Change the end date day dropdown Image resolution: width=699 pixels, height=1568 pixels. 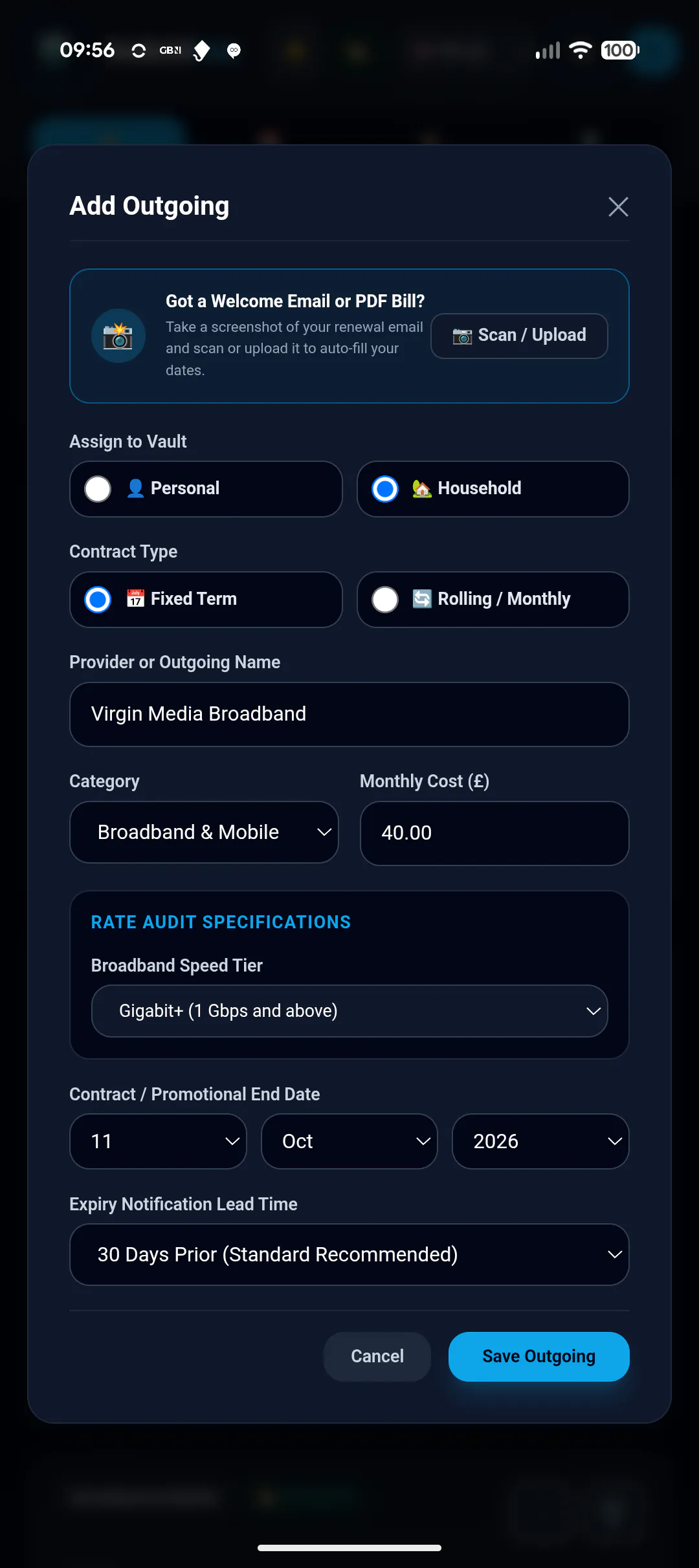click(x=158, y=1141)
